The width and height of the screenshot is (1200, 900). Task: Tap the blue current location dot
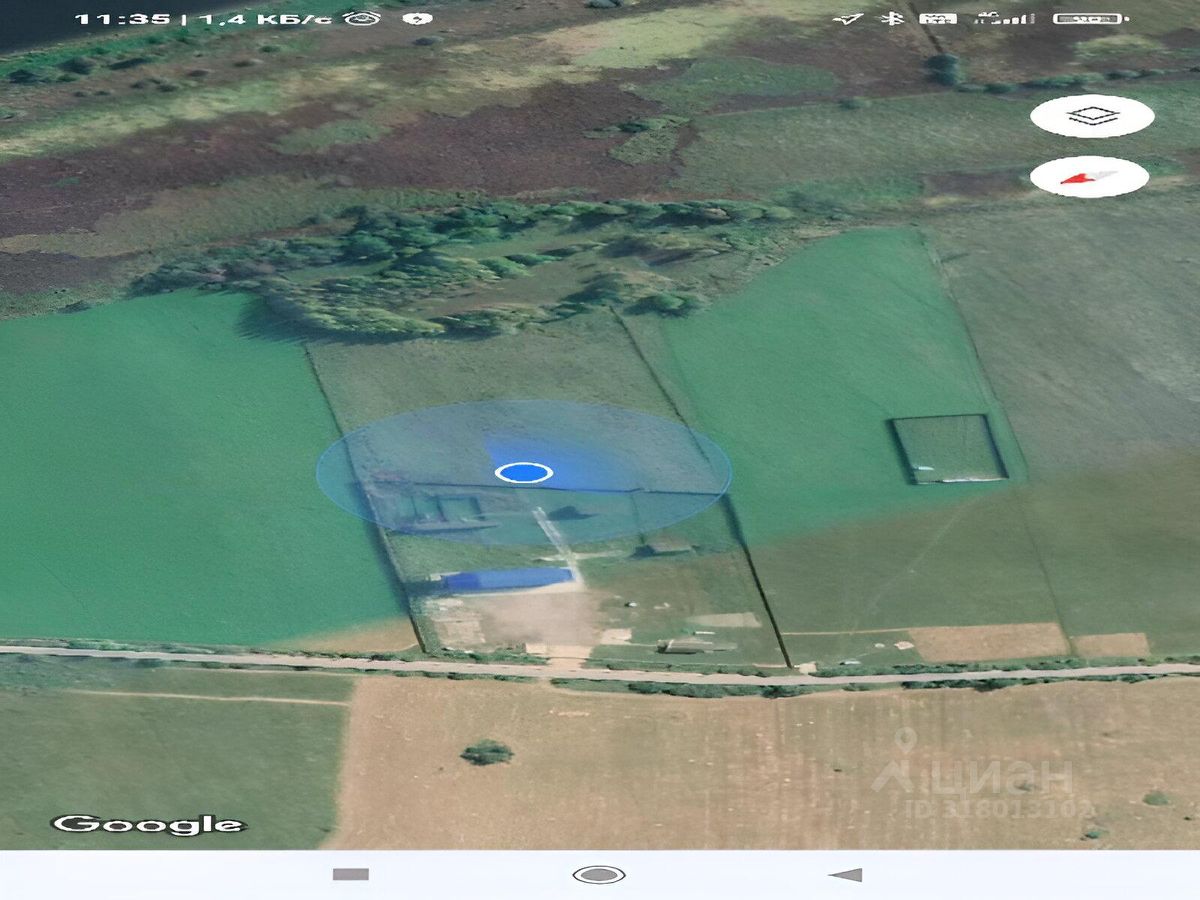pyautogui.click(x=523, y=472)
